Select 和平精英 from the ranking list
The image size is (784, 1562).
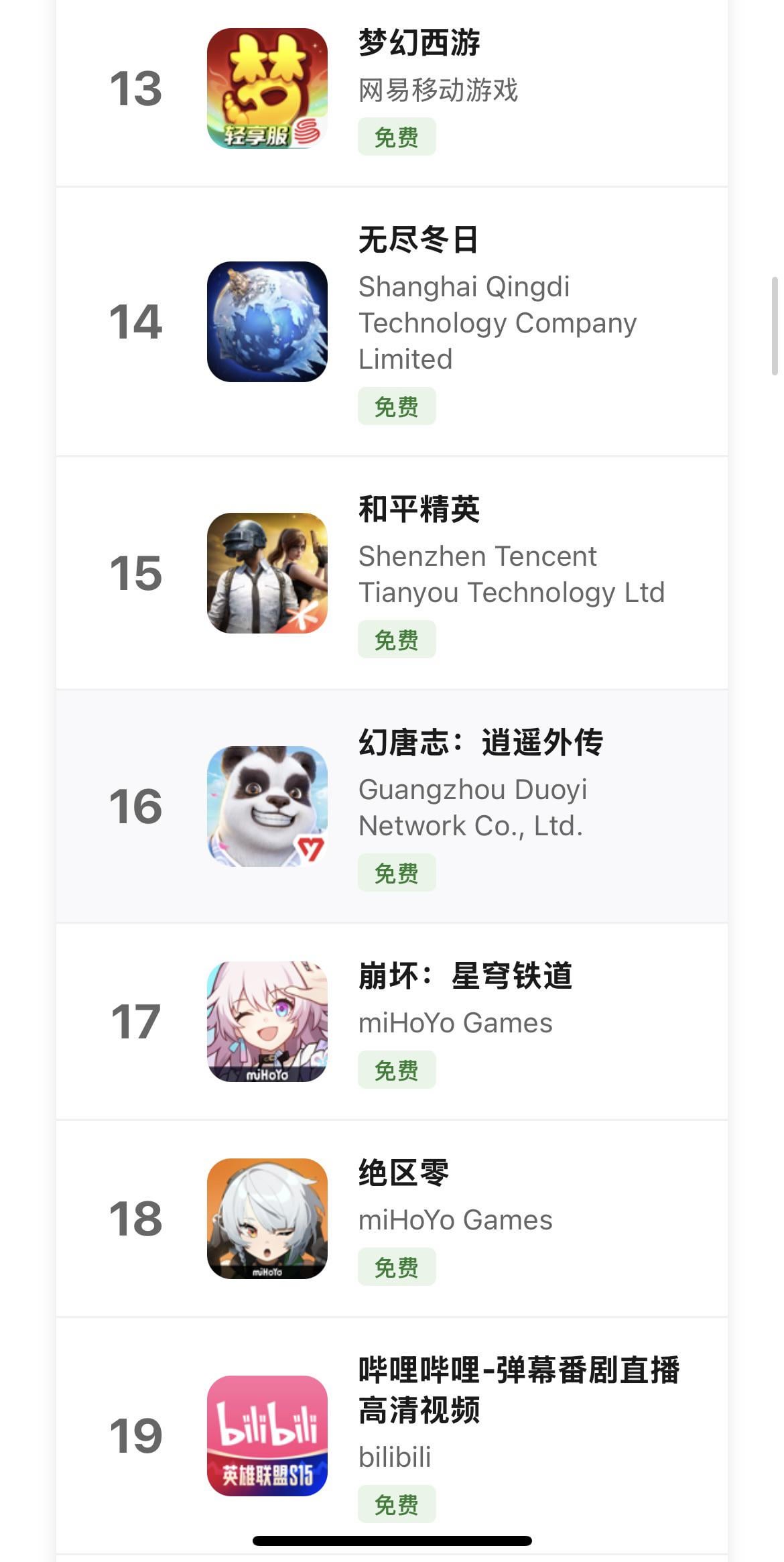tap(419, 509)
